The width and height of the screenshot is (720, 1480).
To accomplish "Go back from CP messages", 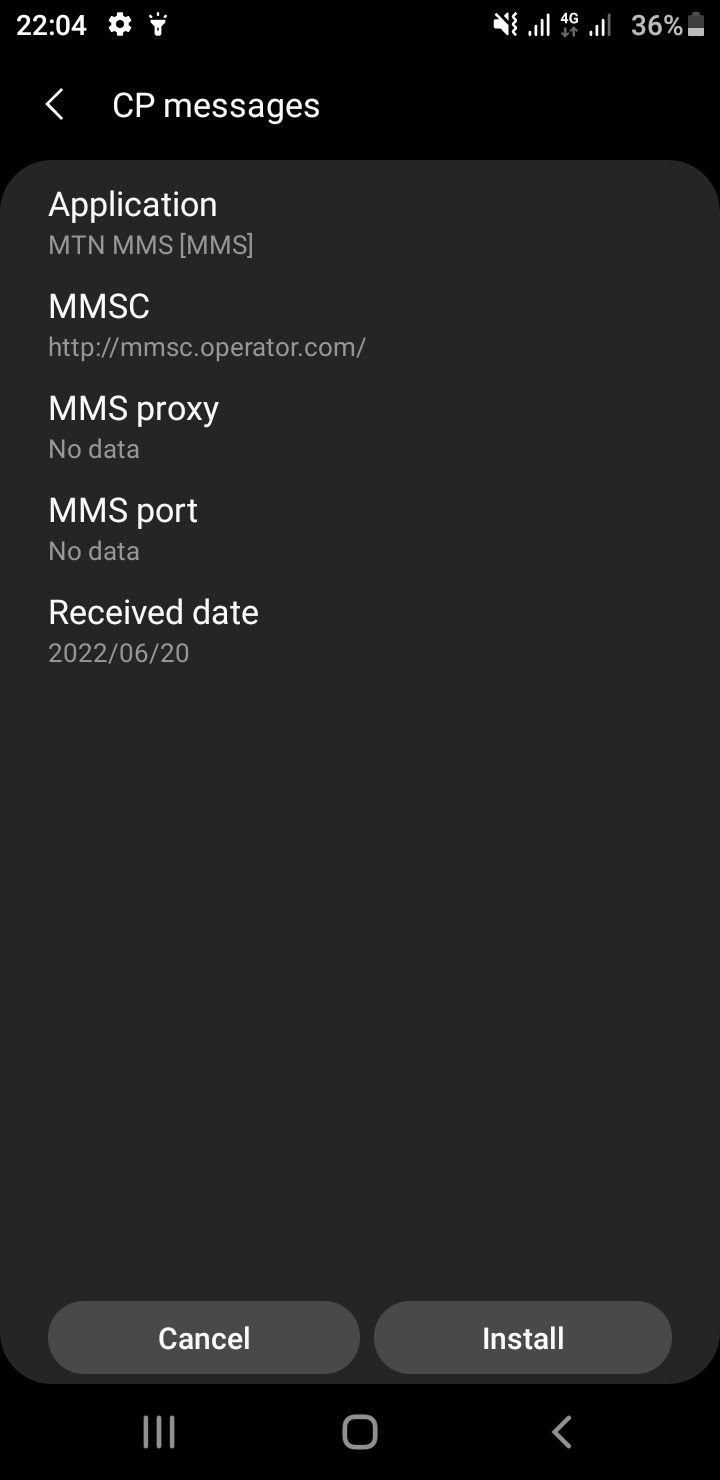I will tap(55, 105).
